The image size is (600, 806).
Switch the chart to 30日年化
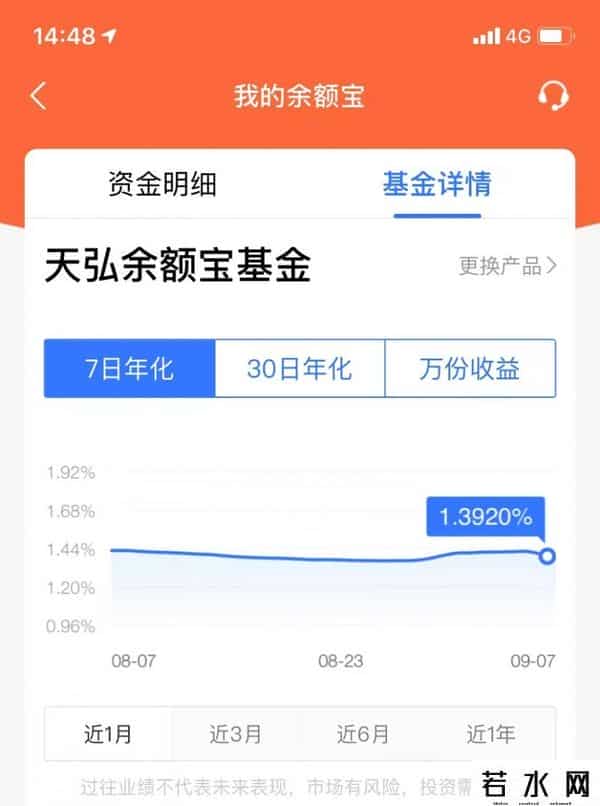300,369
